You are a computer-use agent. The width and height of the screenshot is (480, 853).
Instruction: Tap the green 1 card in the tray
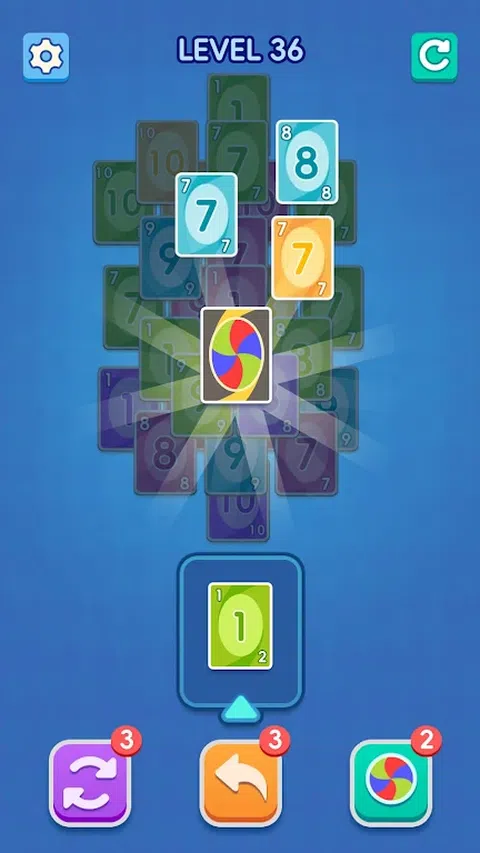(240, 626)
